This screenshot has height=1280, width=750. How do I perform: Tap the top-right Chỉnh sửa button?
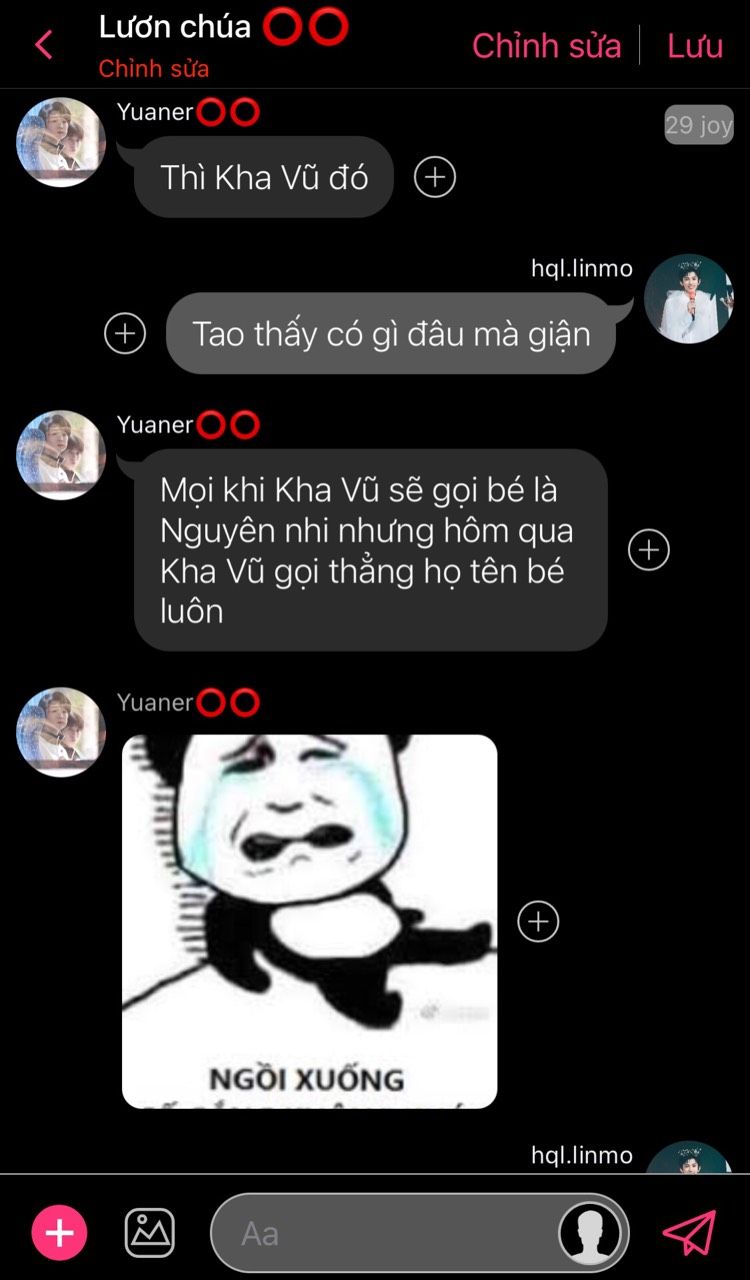(x=546, y=45)
